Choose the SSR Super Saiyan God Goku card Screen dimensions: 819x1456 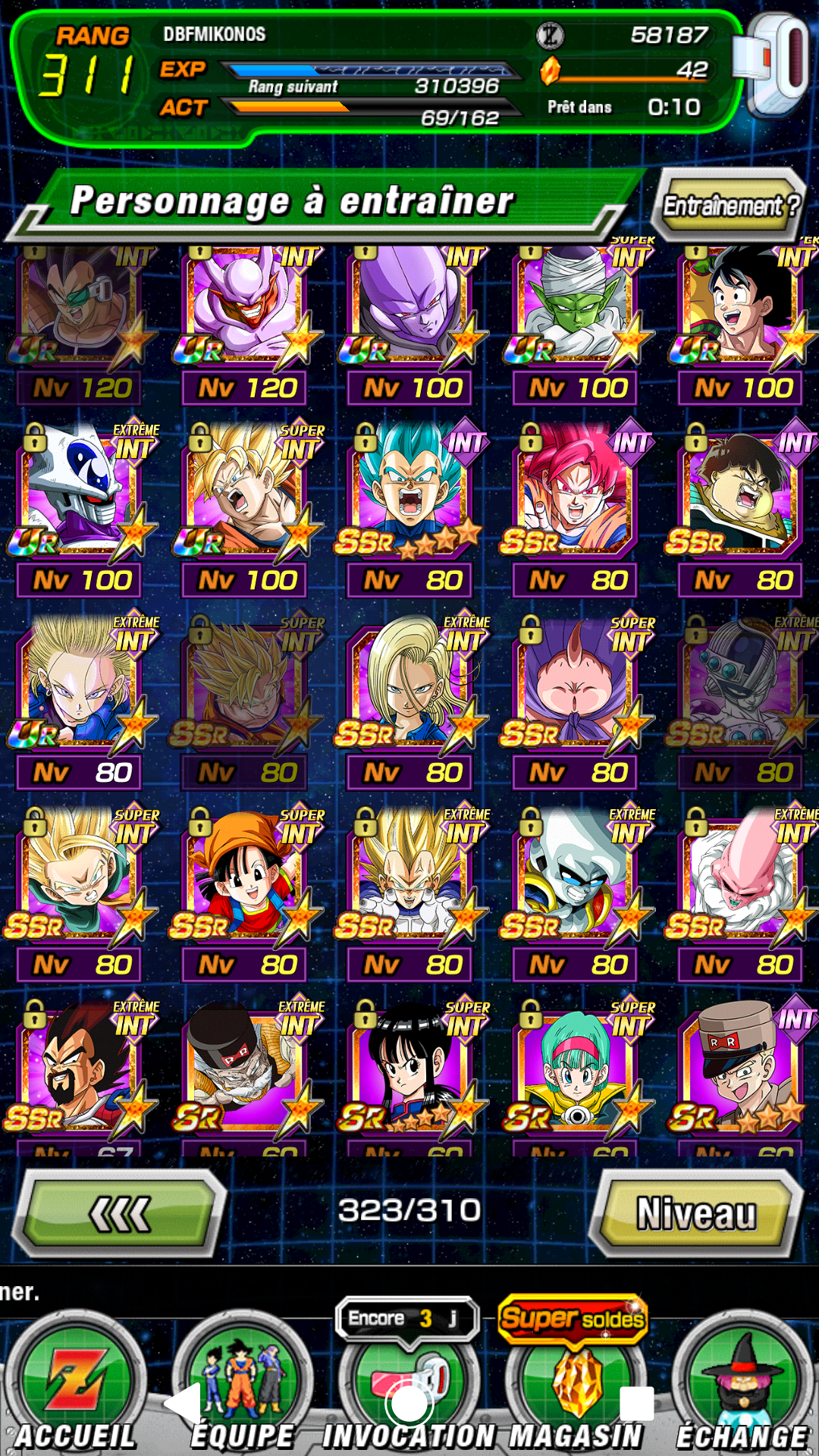tap(578, 508)
